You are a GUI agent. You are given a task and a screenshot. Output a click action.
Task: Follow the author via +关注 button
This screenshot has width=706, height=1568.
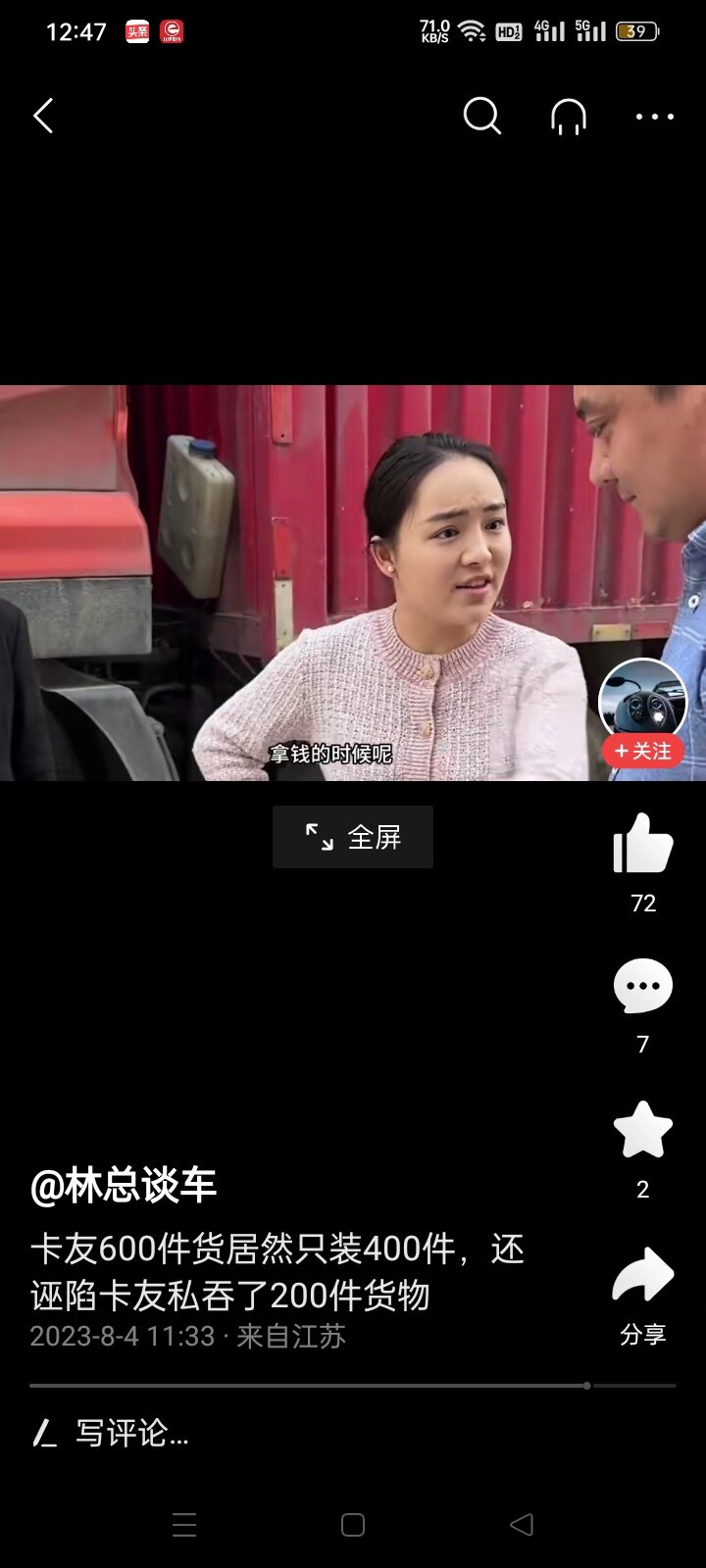(643, 751)
